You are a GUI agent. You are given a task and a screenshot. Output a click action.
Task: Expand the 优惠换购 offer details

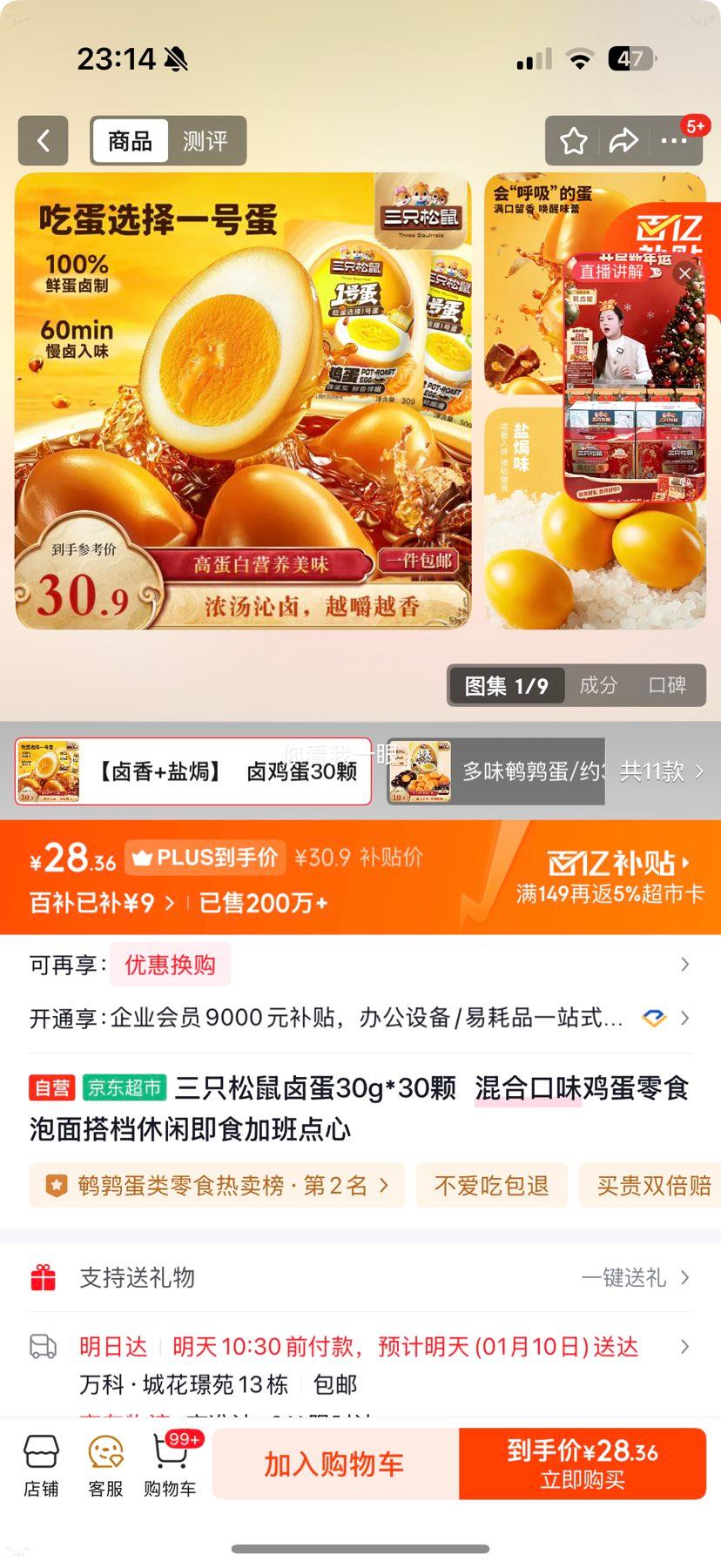[171, 965]
